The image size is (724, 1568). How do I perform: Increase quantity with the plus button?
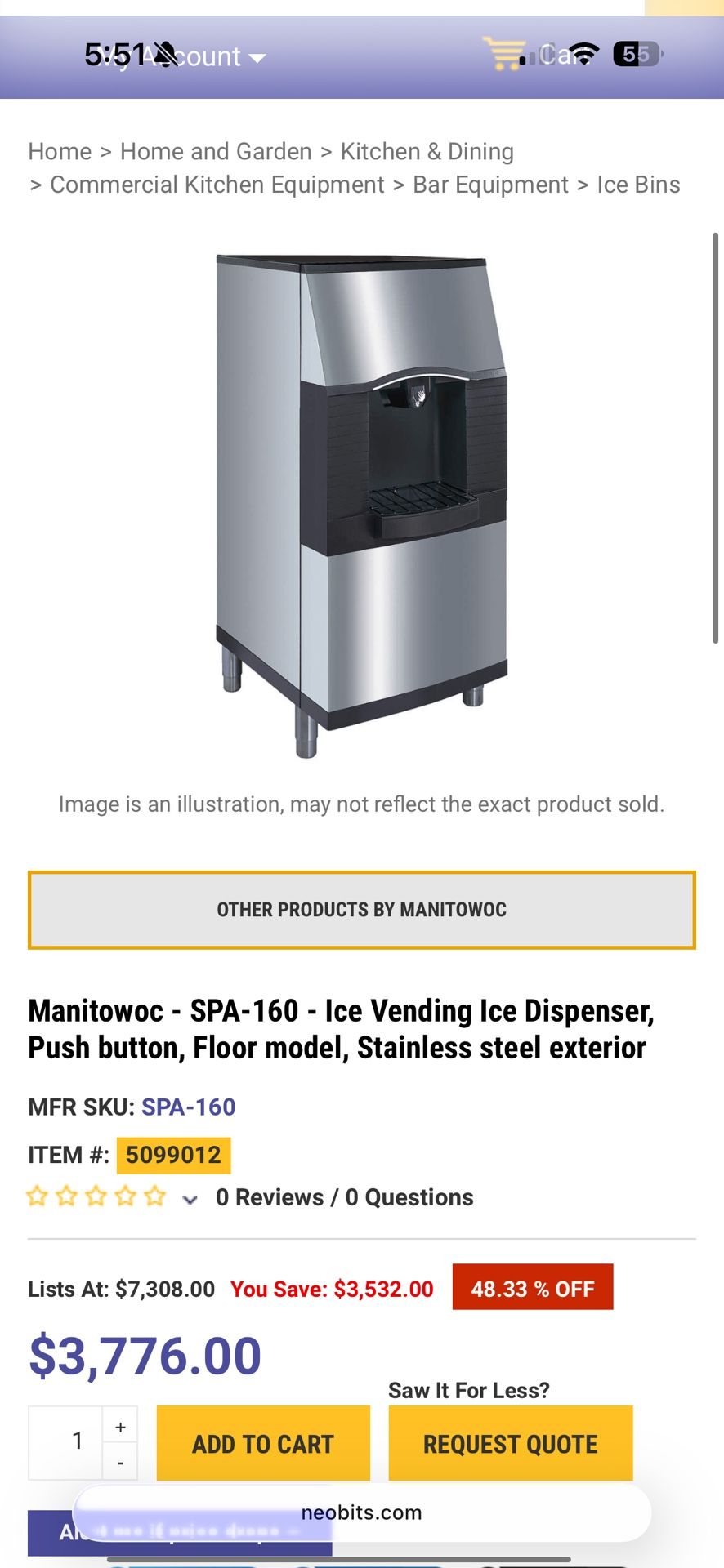[x=120, y=1426]
